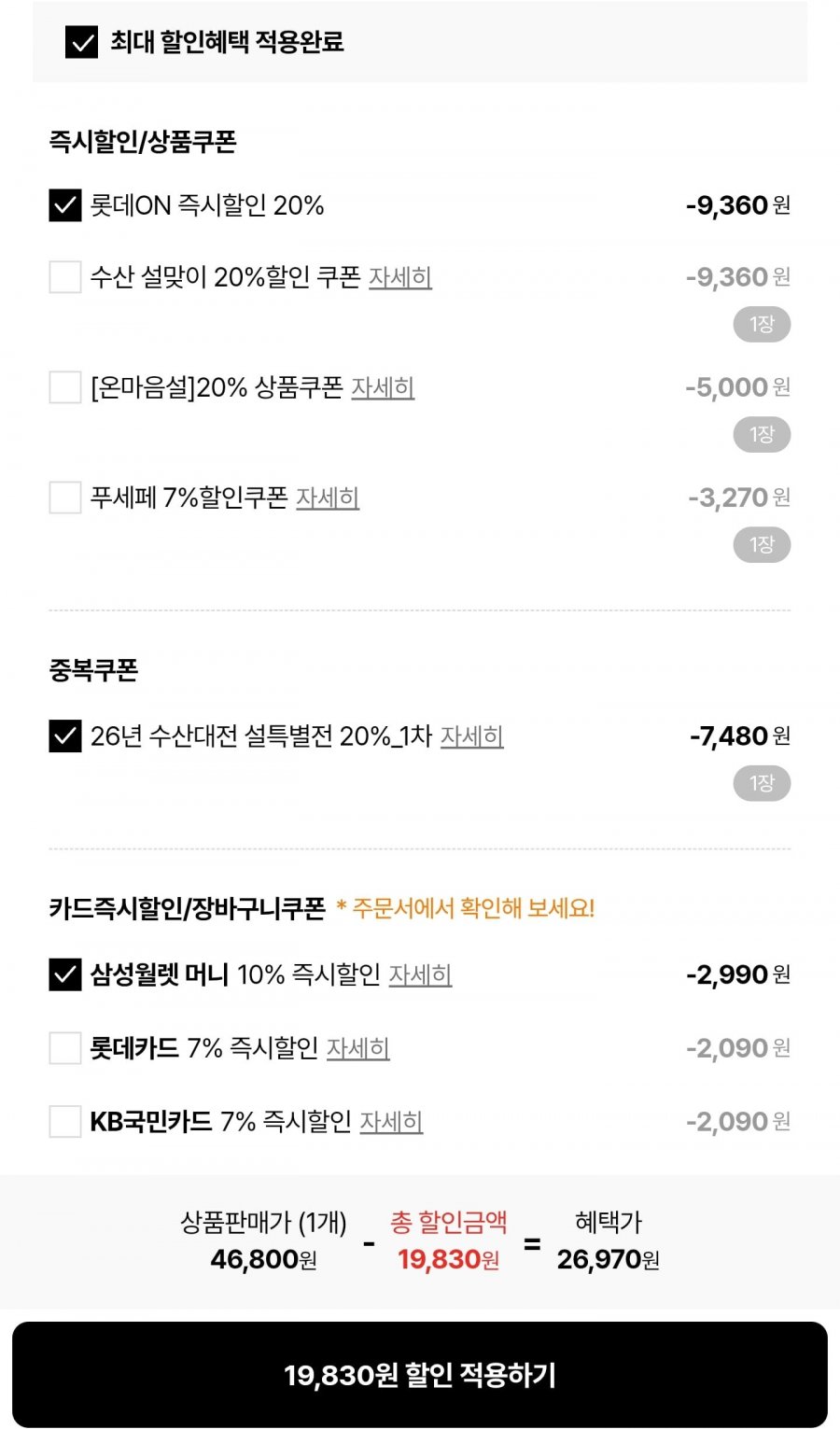Open 삼성월렛 머니 discount details link
The image size is (840, 1429).
[420, 975]
